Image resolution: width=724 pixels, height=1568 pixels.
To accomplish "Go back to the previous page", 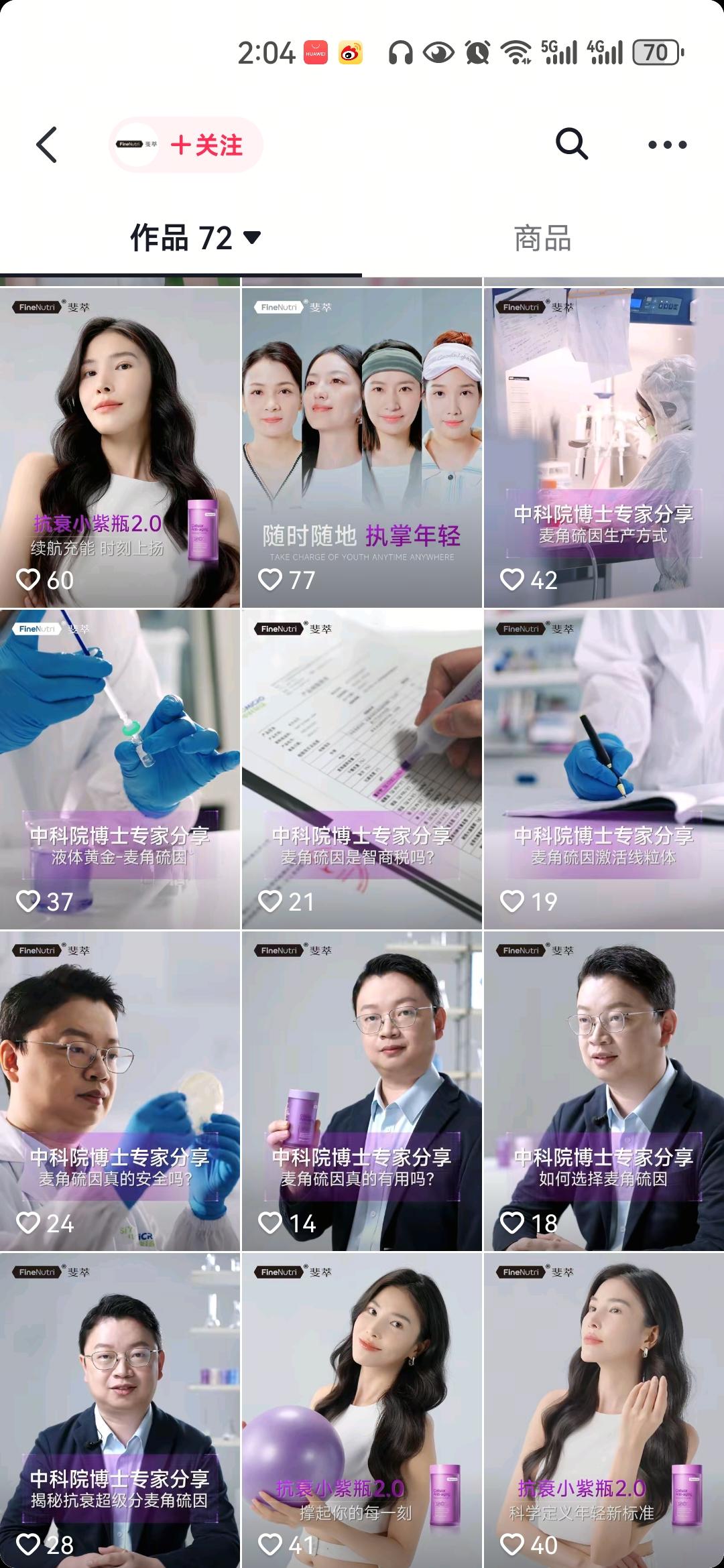I will [x=46, y=145].
